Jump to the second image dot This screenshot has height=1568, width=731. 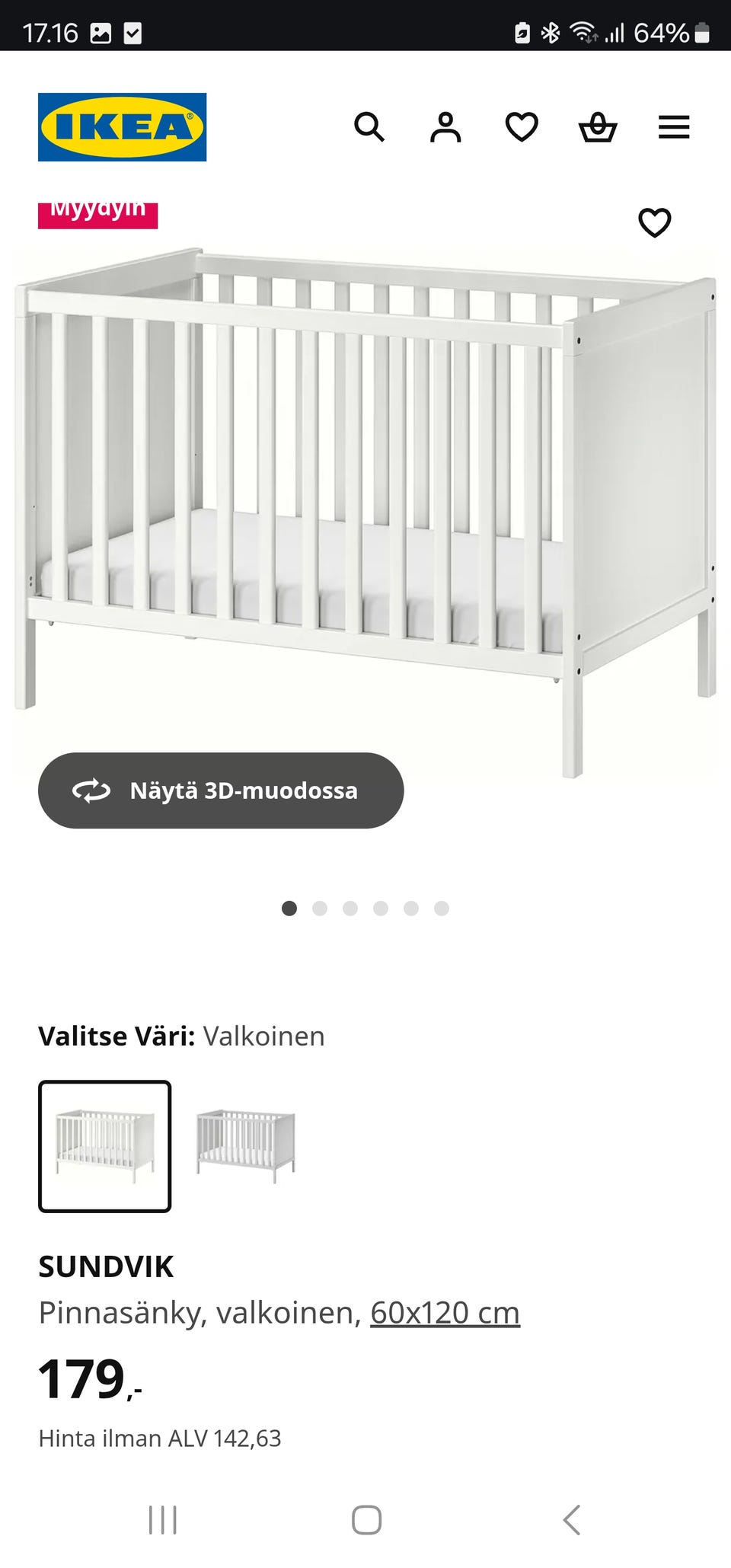coord(320,908)
